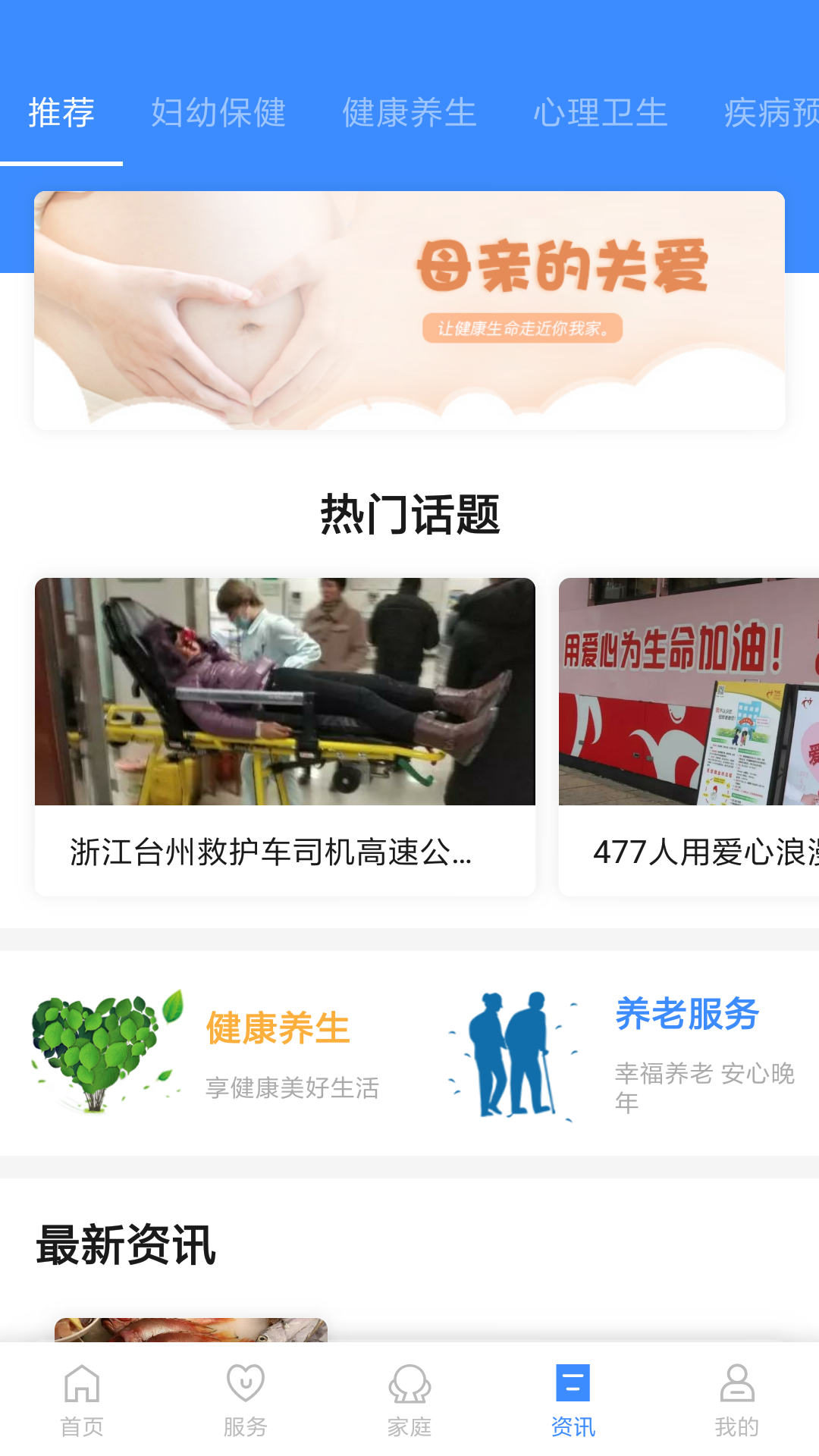Open the 养老服务 section
This screenshot has width=819, height=1456.
[622, 1053]
